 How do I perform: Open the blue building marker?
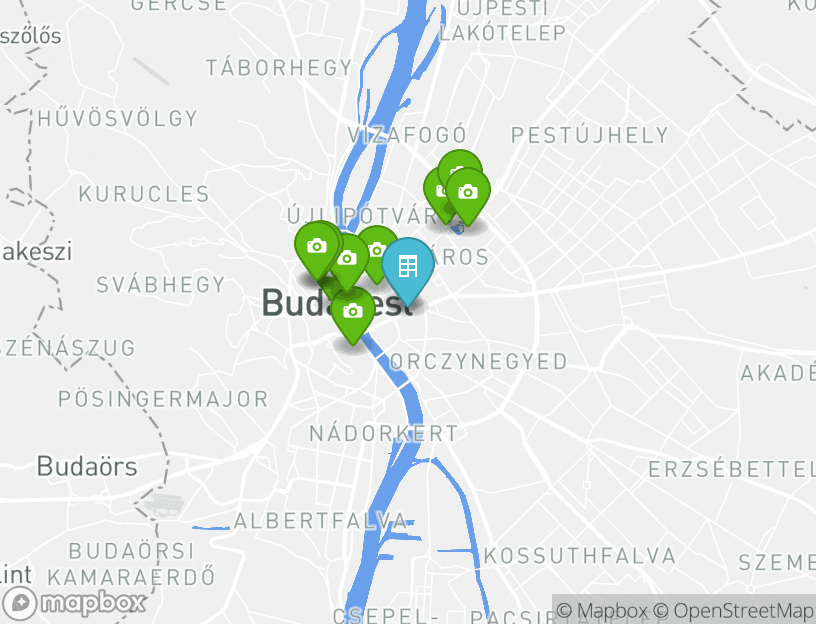pos(407,267)
